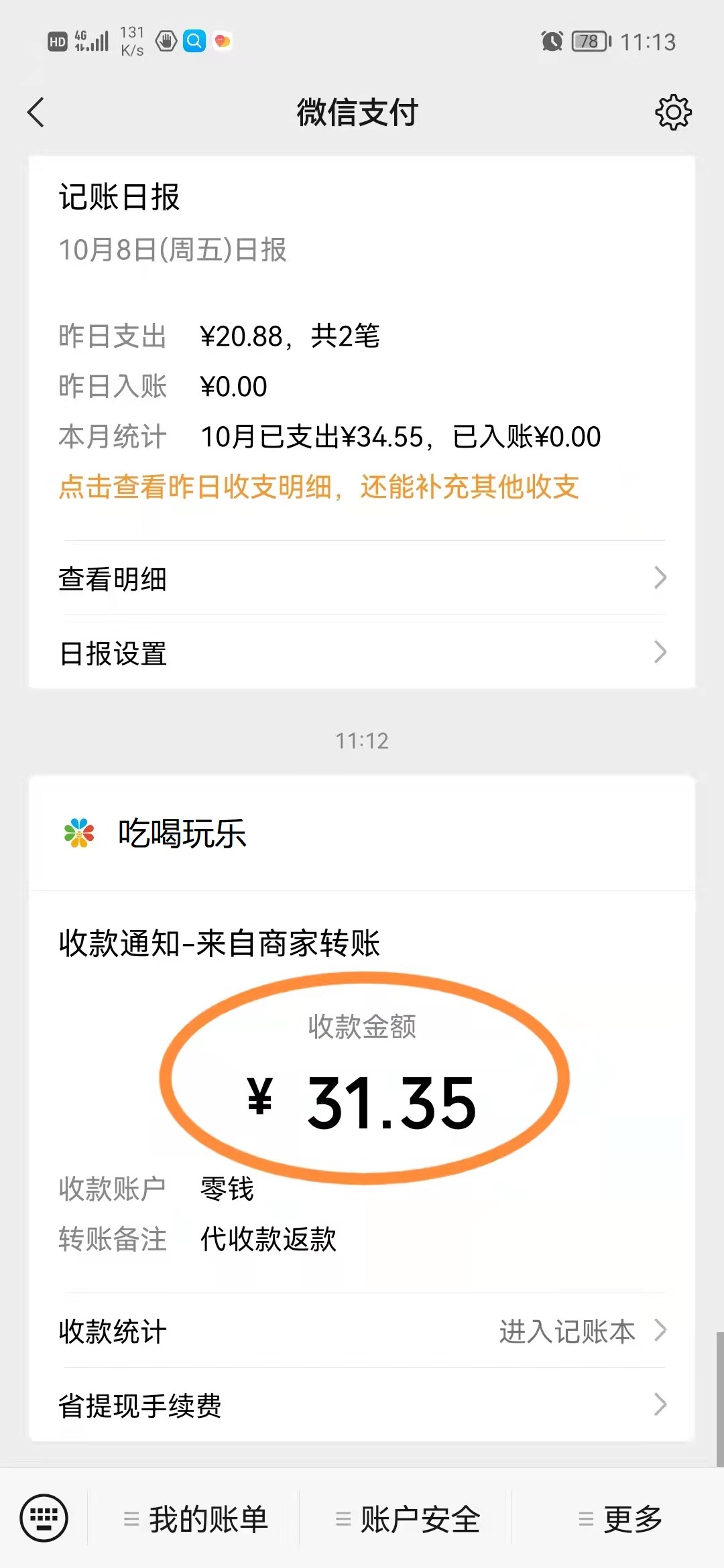724x1568 pixels.
Task: Switch to keyboard input icon
Action: pyautogui.click(x=44, y=1518)
